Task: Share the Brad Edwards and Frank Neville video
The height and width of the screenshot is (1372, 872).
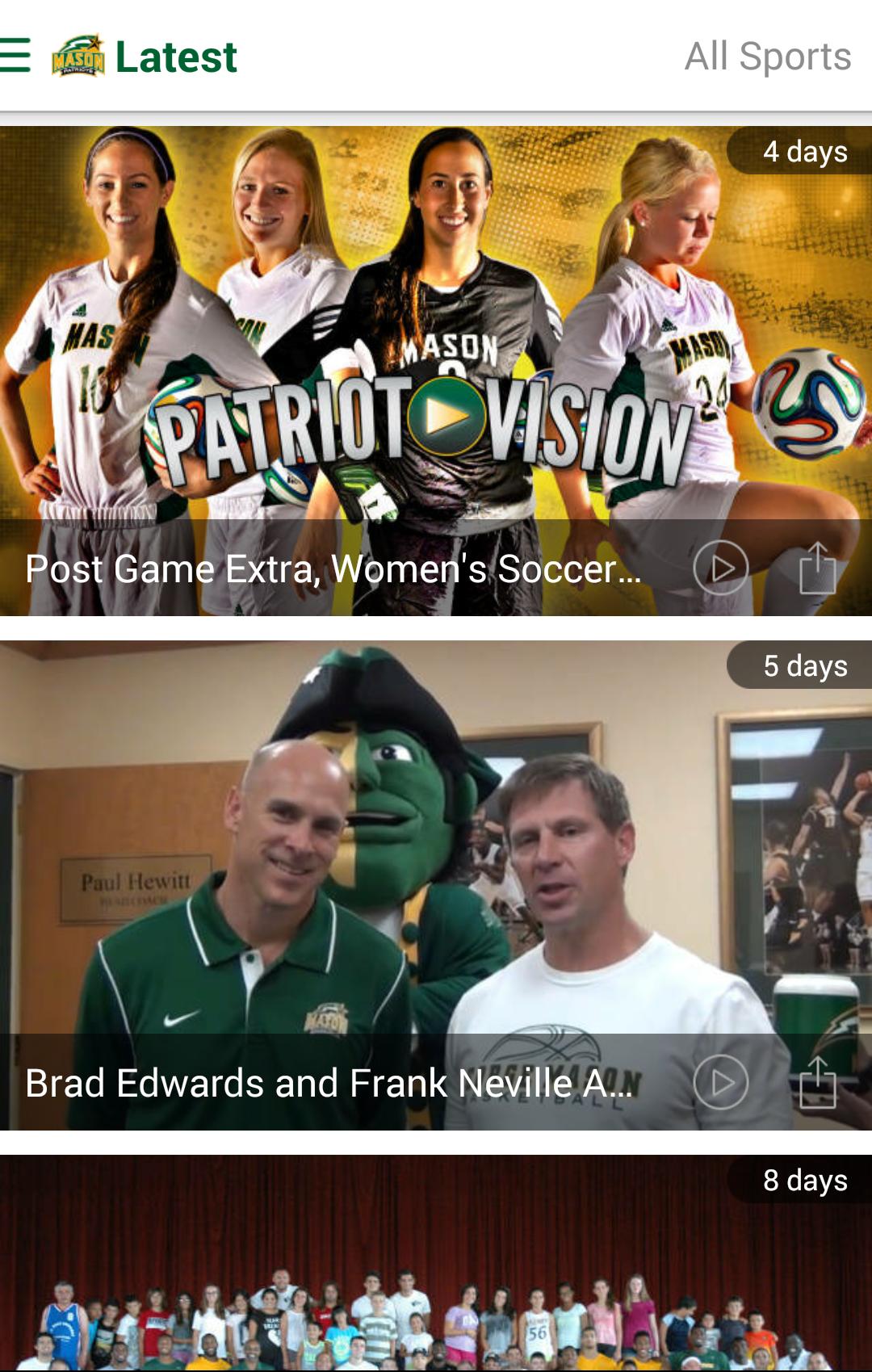Action: [x=817, y=1082]
